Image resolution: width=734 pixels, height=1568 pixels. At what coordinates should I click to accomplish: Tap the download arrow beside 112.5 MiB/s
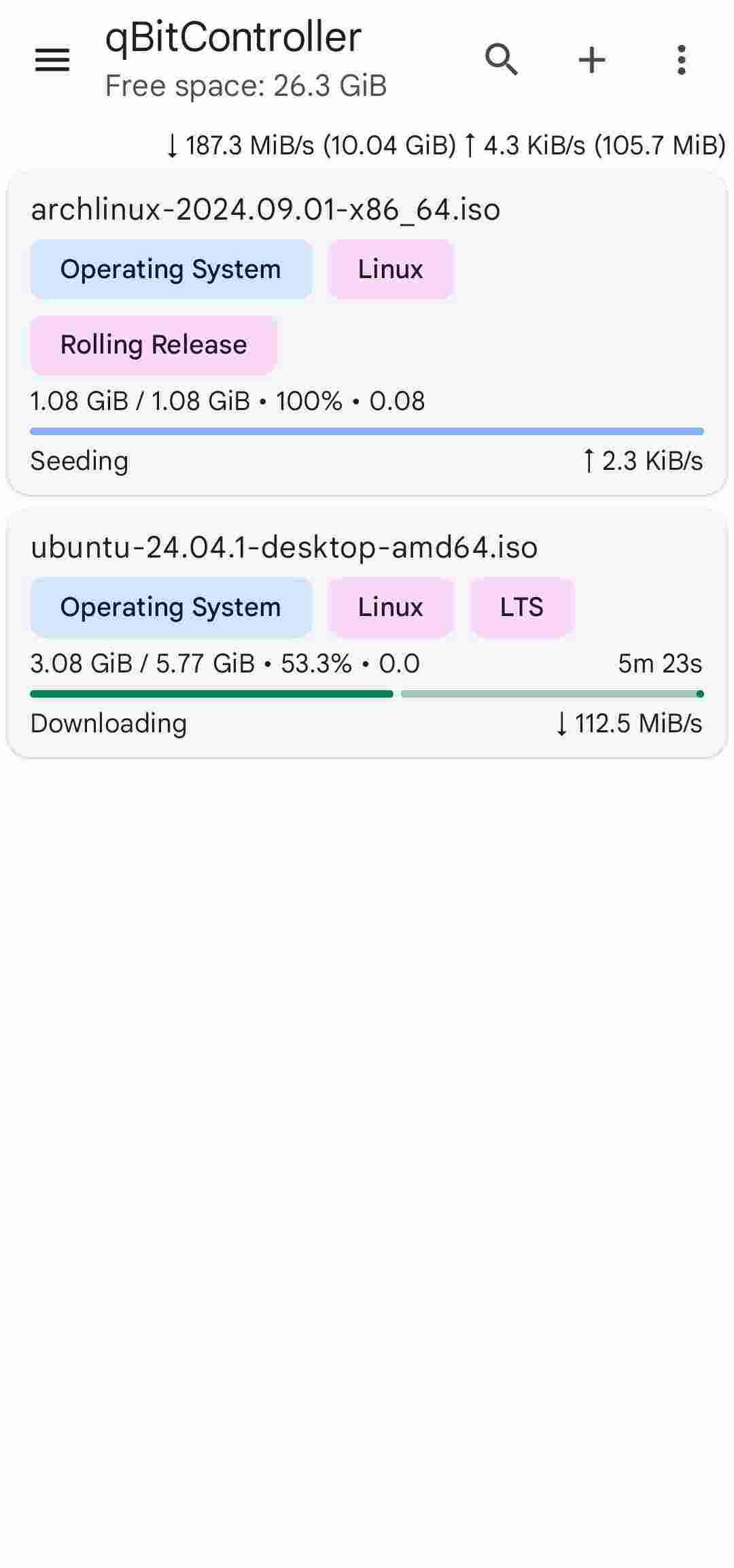pyautogui.click(x=563, y=724)
